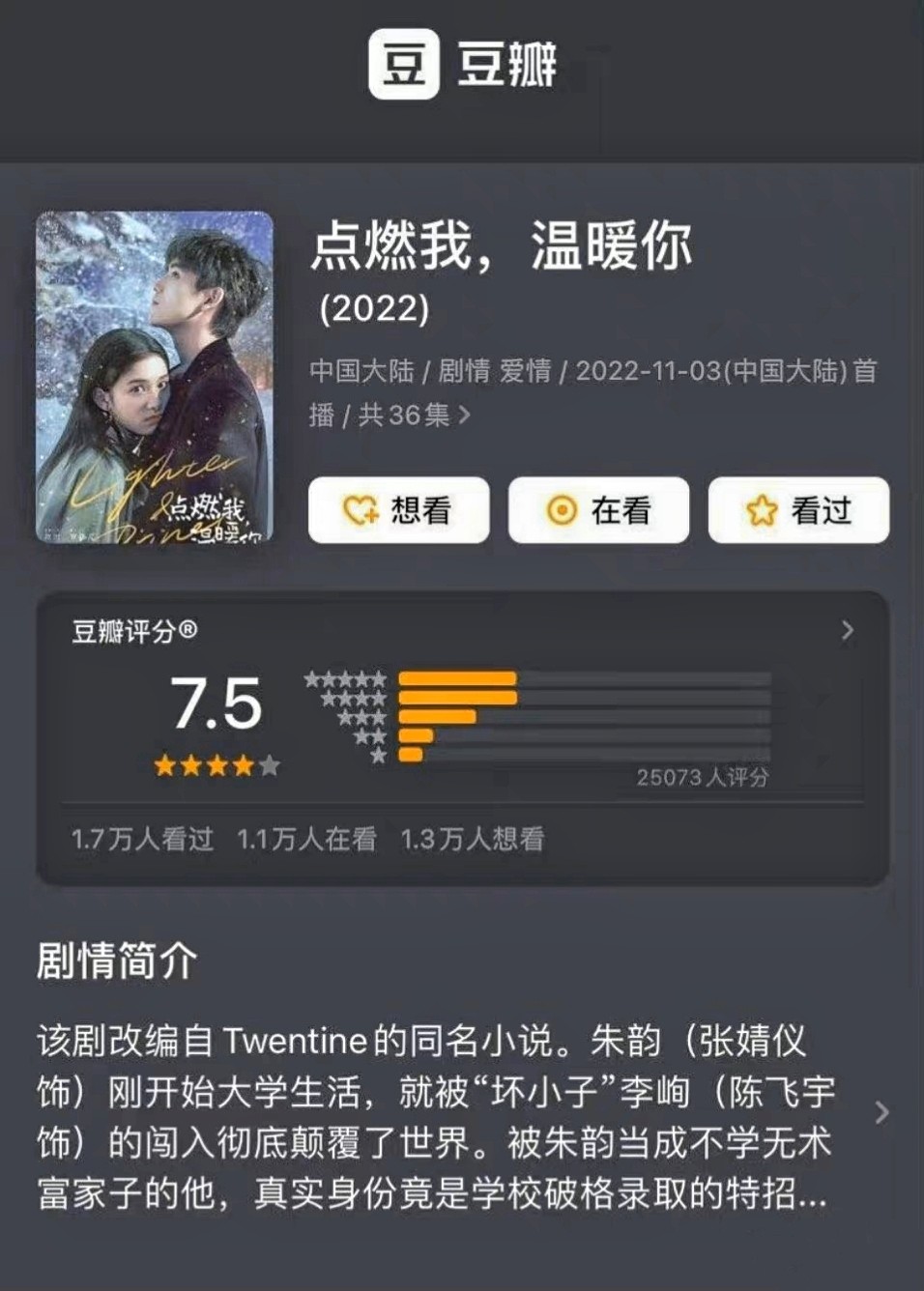The image size is (924, 1291).
Task: Open full rating details via the arrow
Action: pyautogui.click(x=845, y=629)
